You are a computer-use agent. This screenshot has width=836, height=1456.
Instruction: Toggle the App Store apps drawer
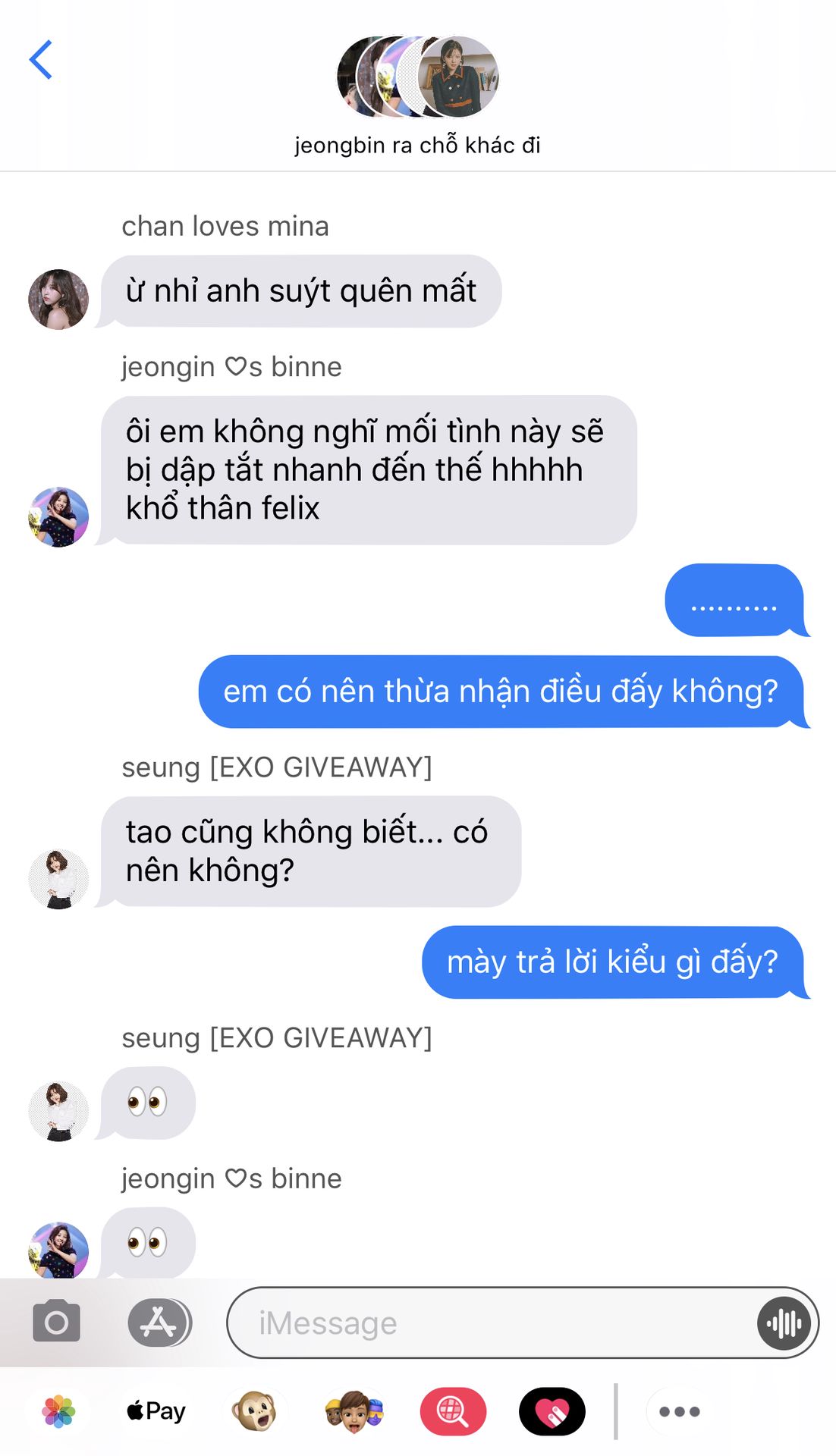point(159,1323)
